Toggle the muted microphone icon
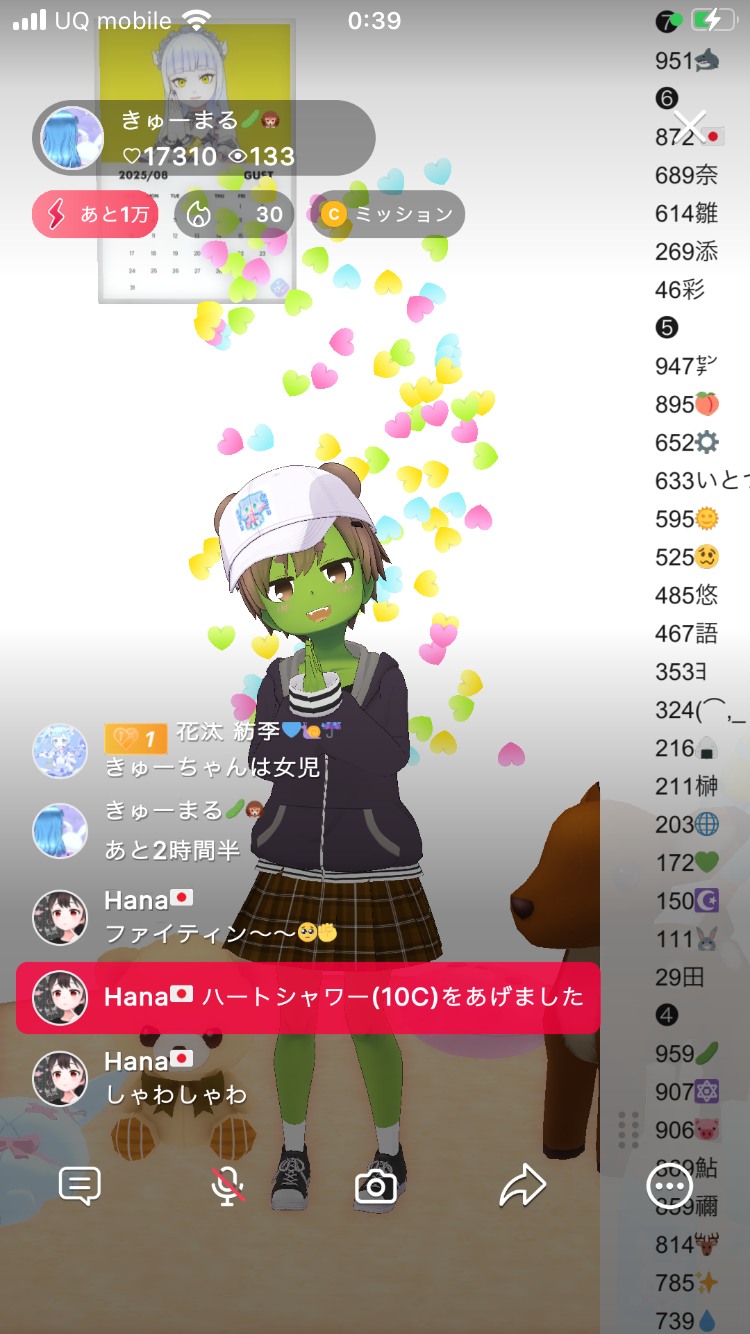 coord(228,1186)
